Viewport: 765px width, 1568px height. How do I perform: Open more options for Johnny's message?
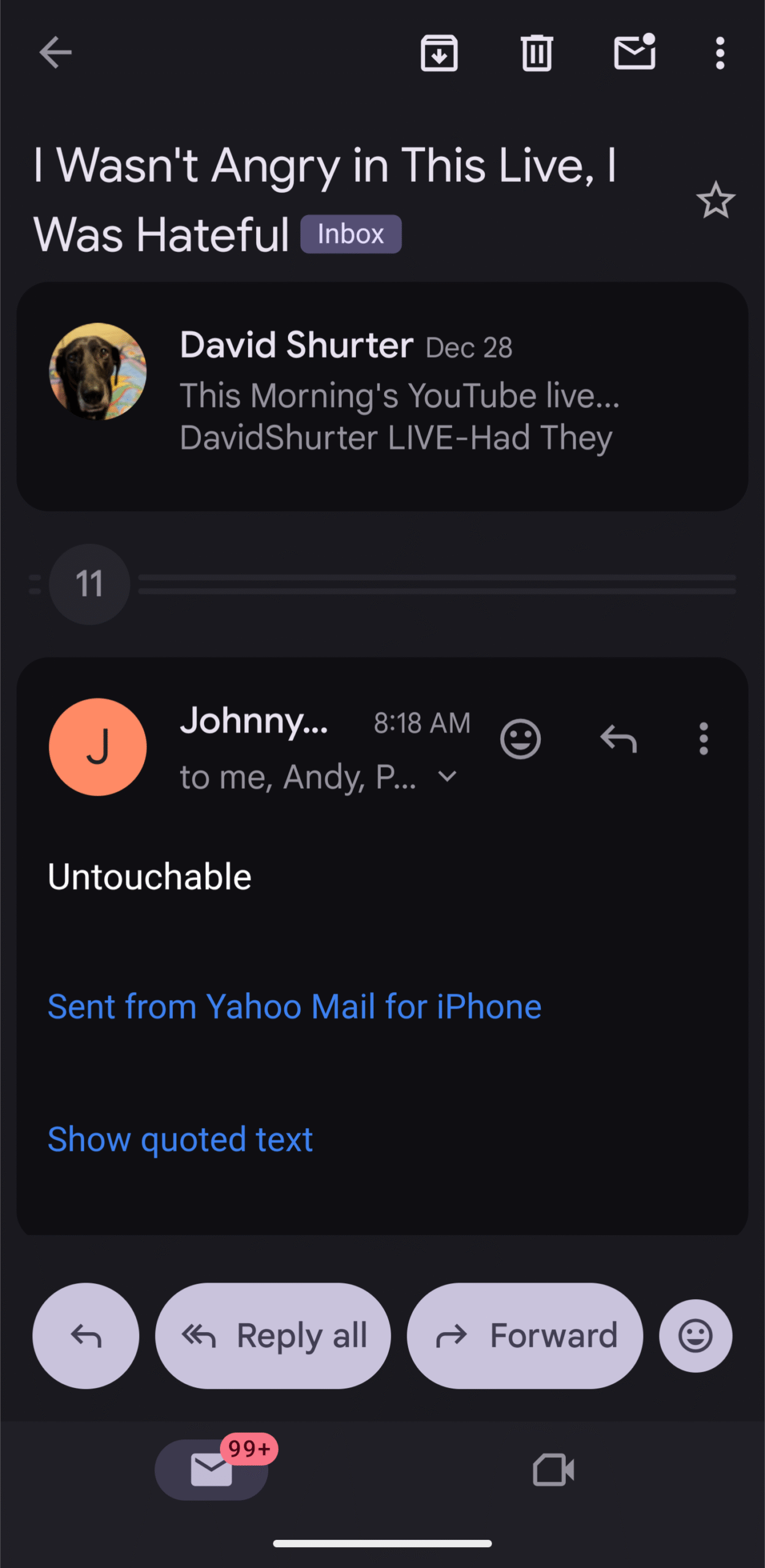(x=704, y=739)
